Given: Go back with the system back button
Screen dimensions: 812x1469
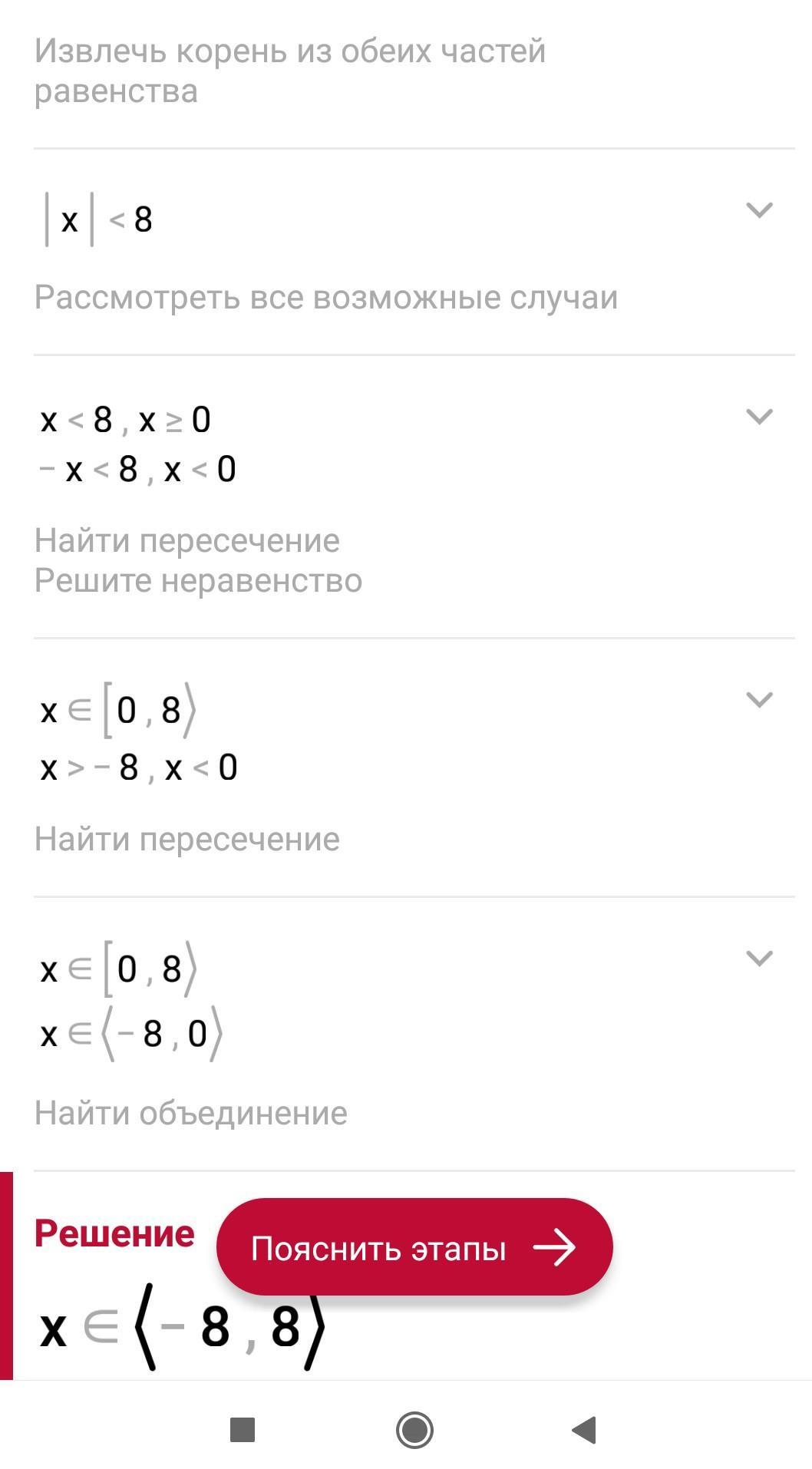Looking at the screenshot, I should coord(584,1430).
